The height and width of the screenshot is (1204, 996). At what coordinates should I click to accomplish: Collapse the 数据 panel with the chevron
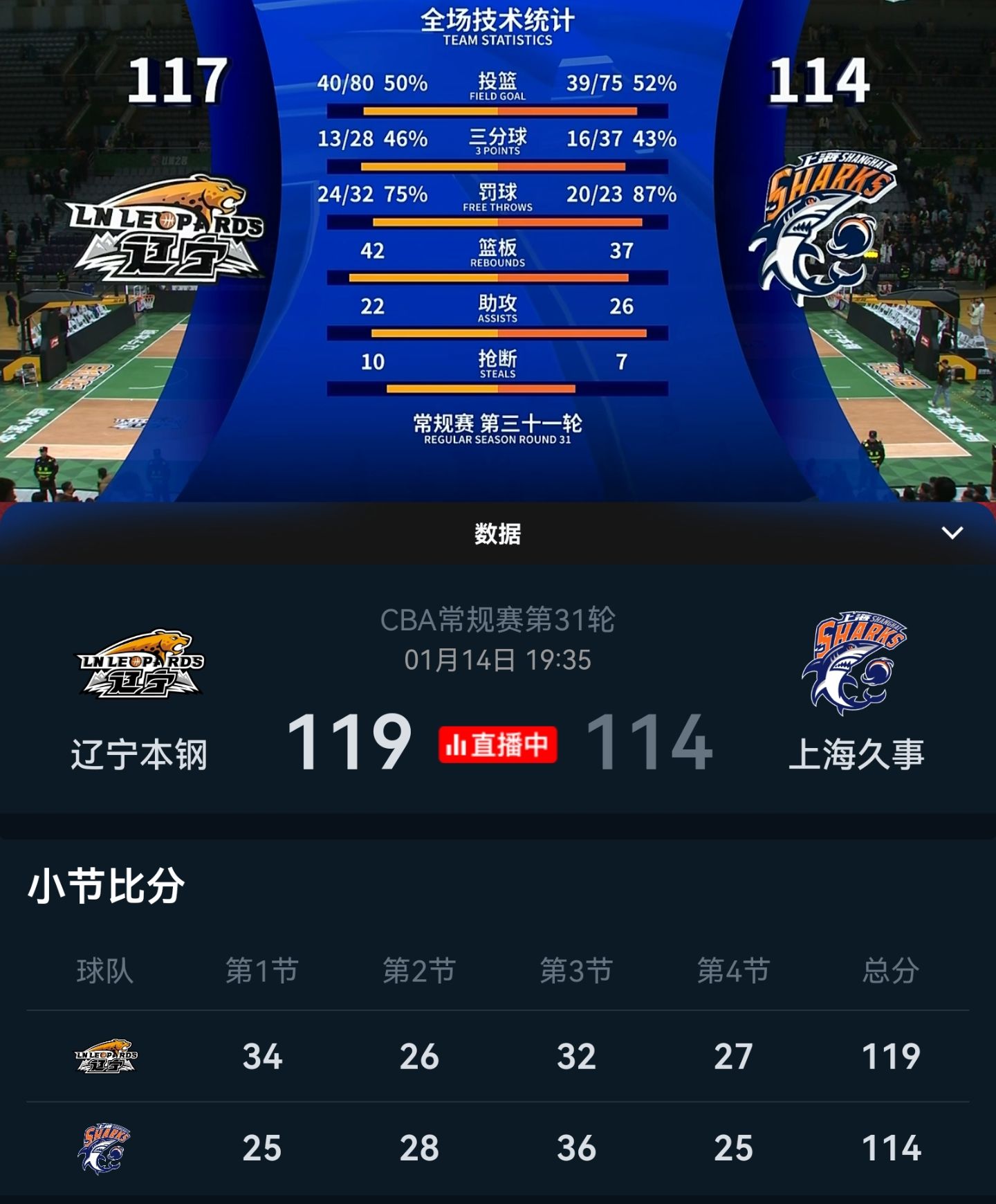point(952,533)
